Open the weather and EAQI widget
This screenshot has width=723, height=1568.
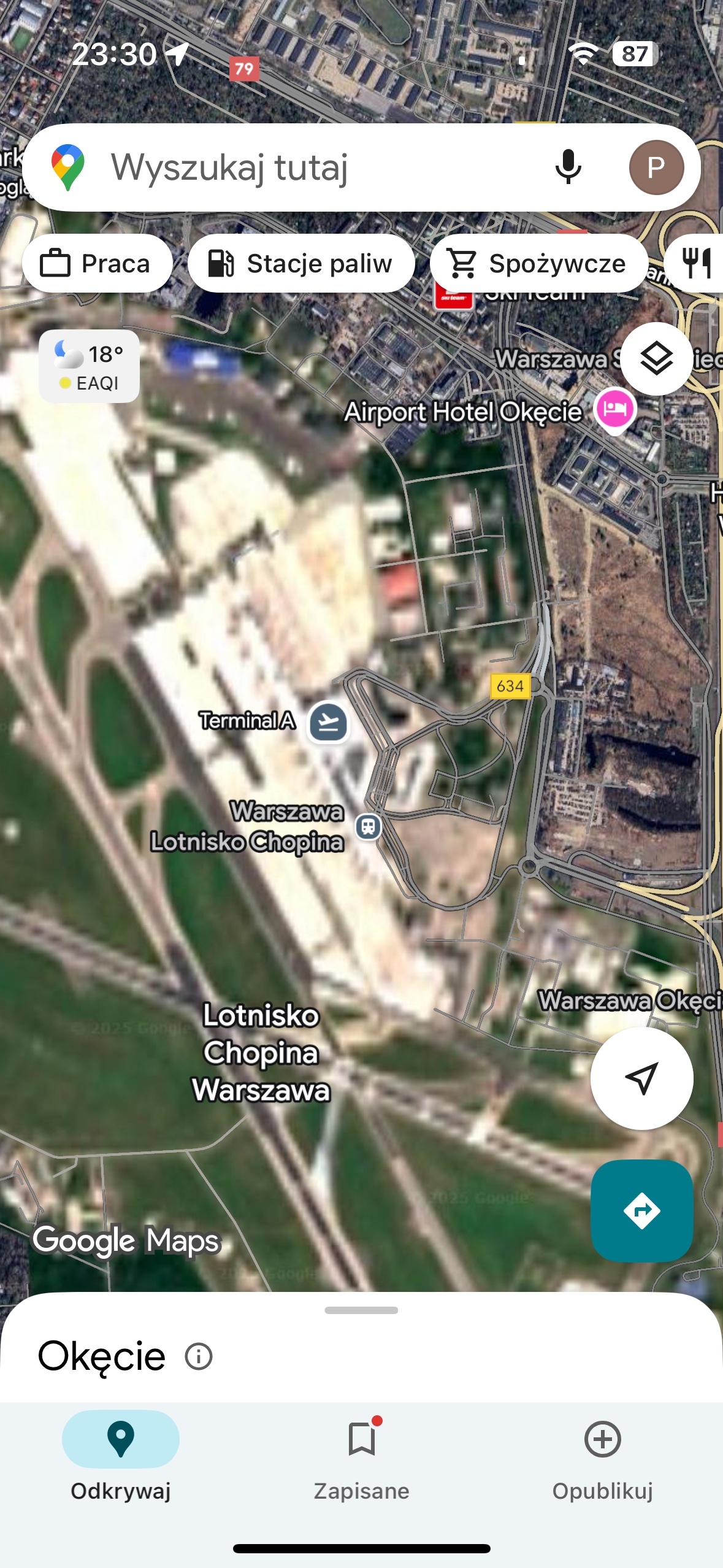tap(90, 367)
